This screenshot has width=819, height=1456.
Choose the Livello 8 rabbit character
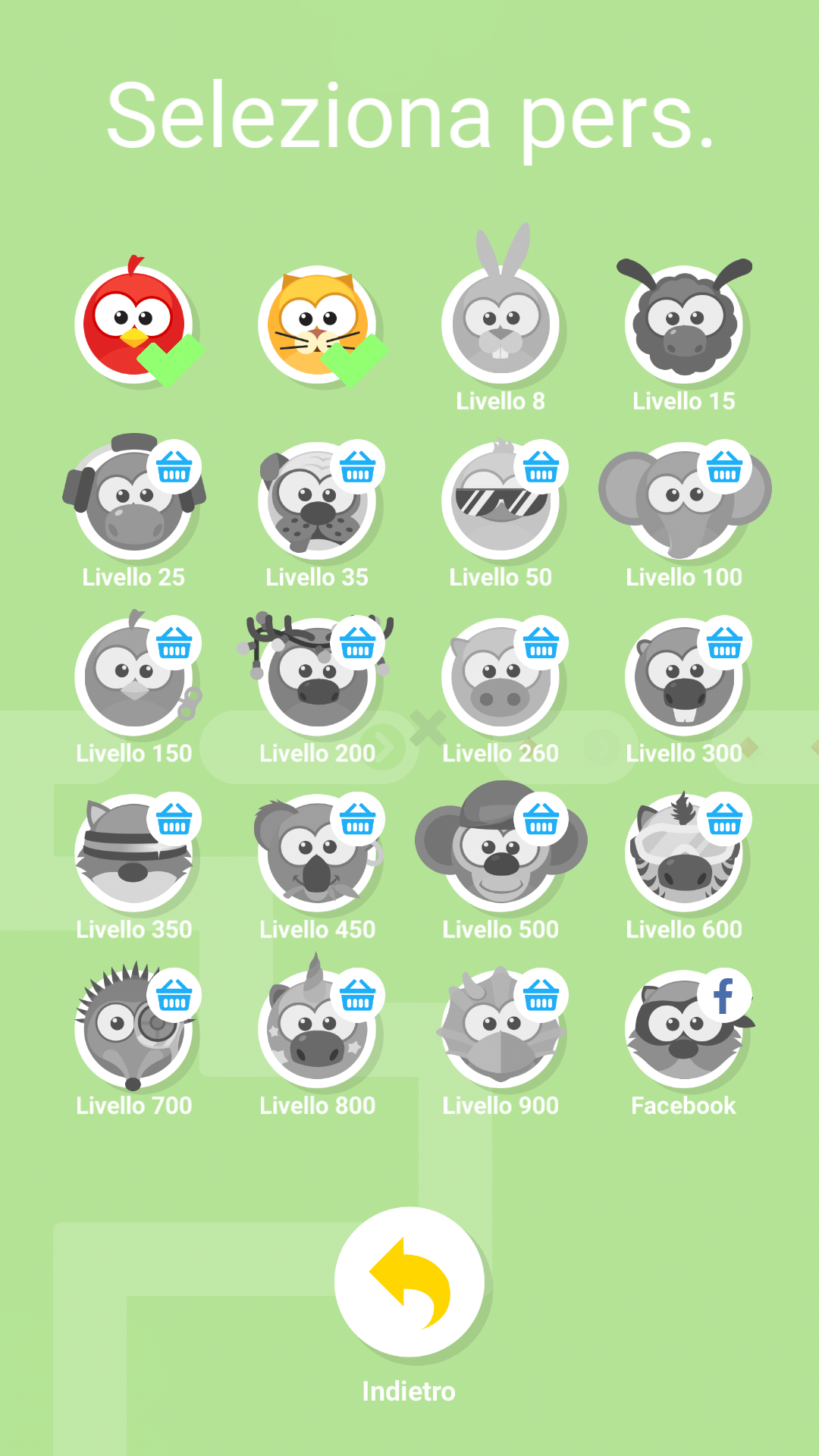point(500,325)
